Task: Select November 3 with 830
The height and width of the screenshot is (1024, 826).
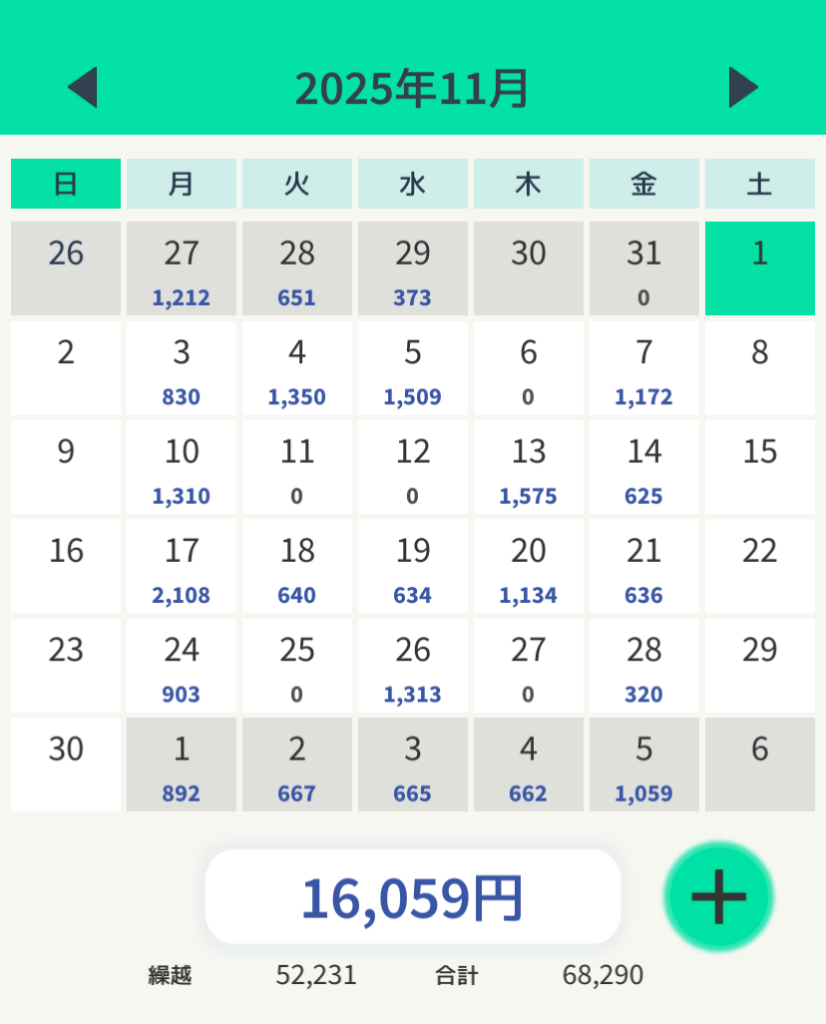Action: tap(181, 368)
